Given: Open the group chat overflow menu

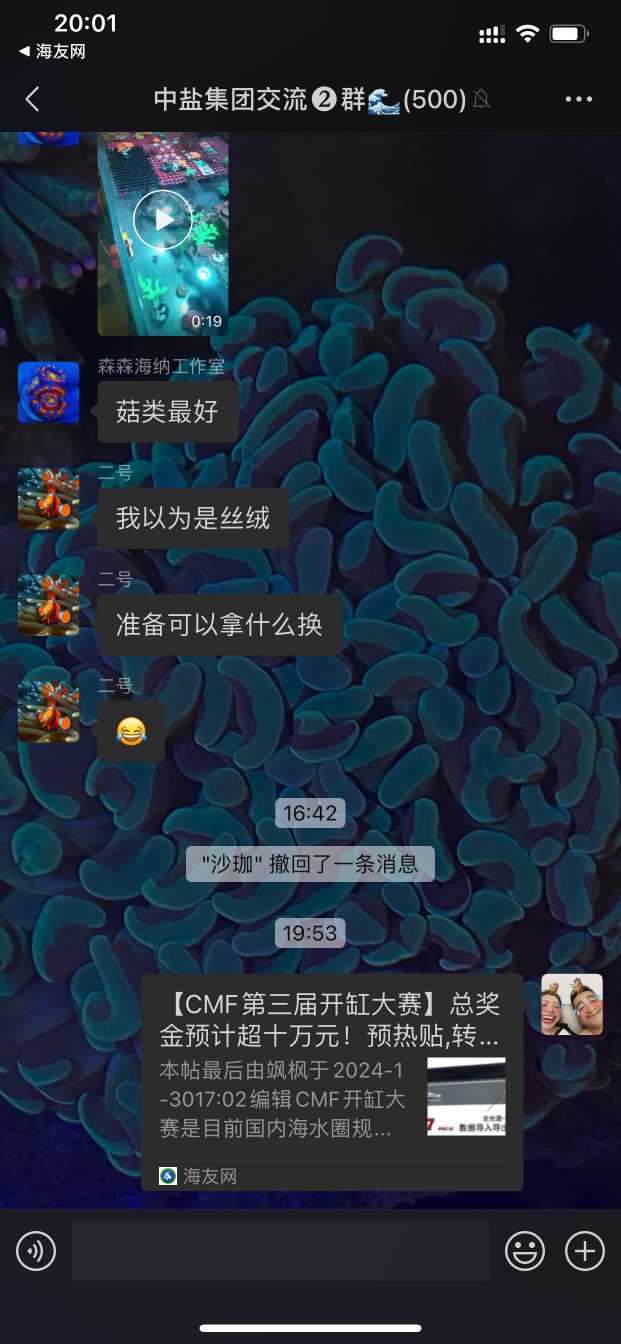Looking at the screenshot, I should point(579,99).
